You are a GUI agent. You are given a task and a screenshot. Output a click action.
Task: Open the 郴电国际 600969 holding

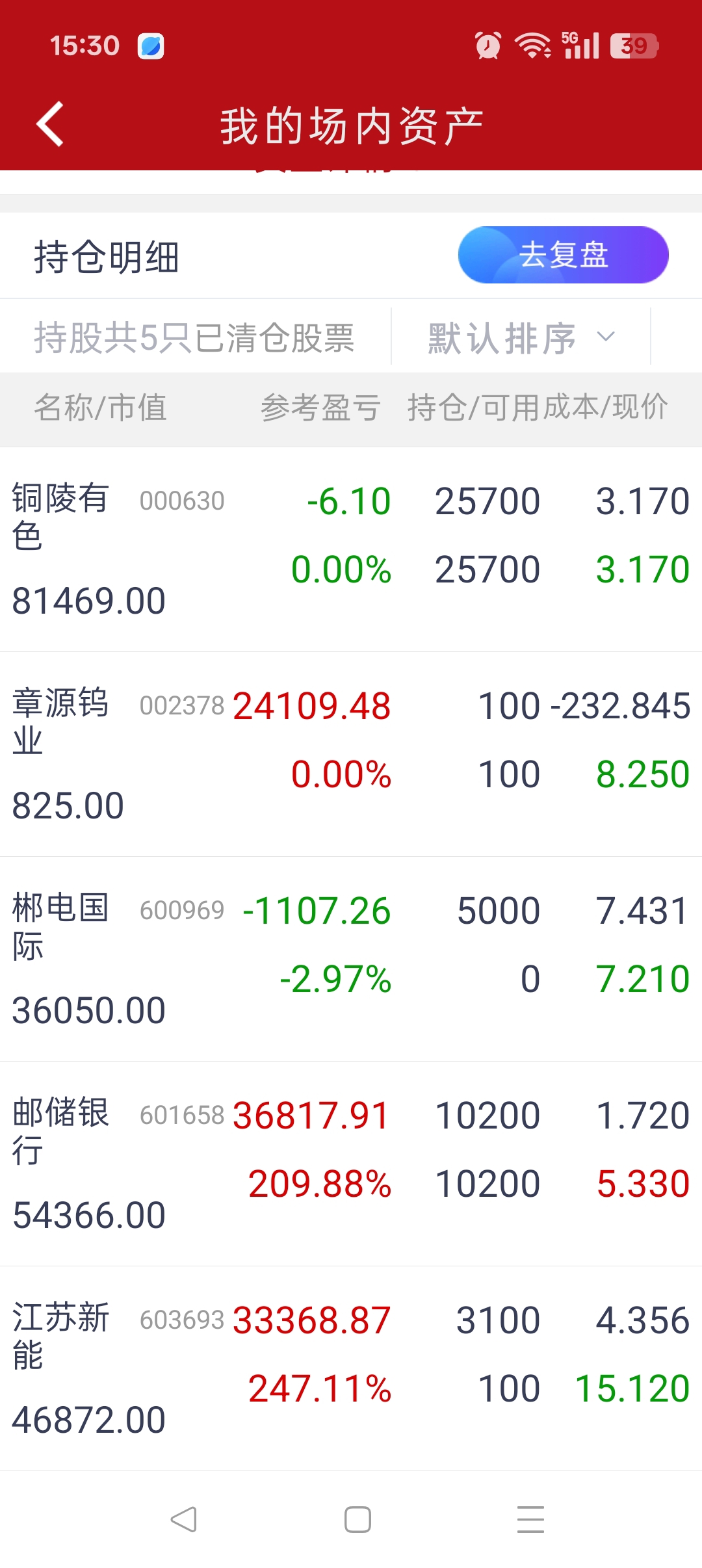click(x=351, y=959)
